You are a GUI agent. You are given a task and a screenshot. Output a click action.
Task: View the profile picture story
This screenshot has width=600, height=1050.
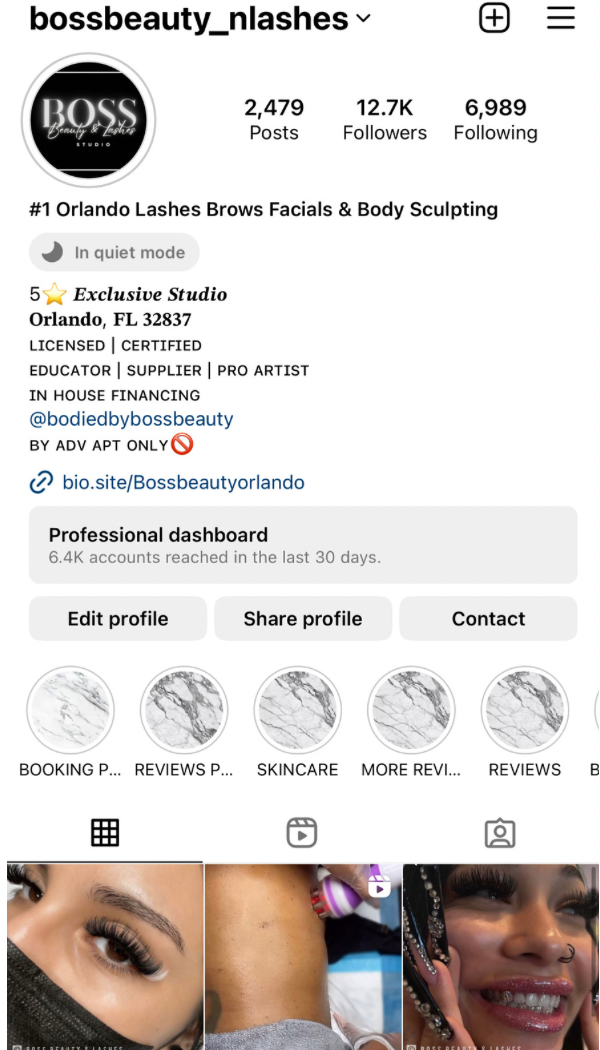[x=88, y=120]
